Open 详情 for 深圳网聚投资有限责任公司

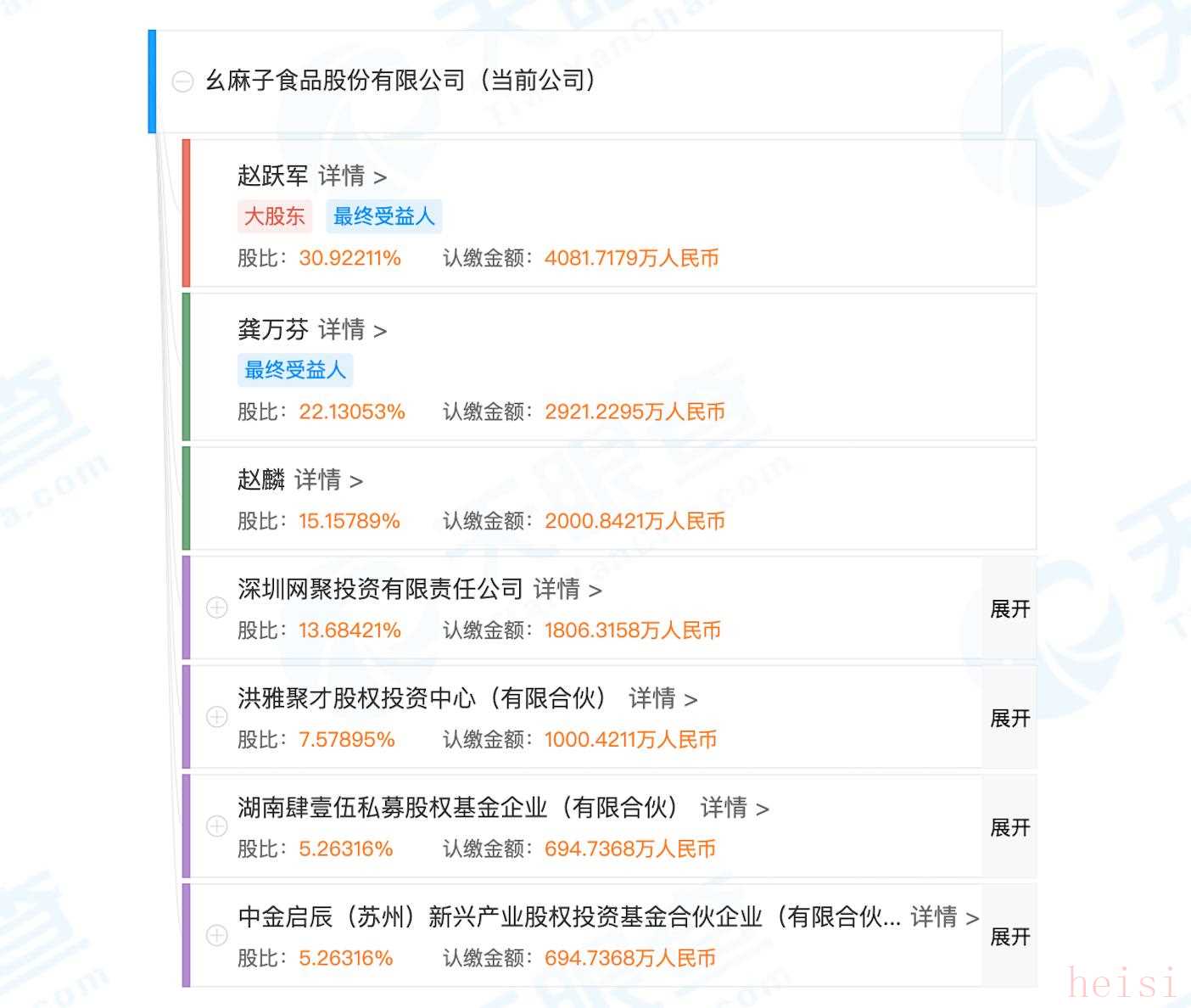click(567, 590)
